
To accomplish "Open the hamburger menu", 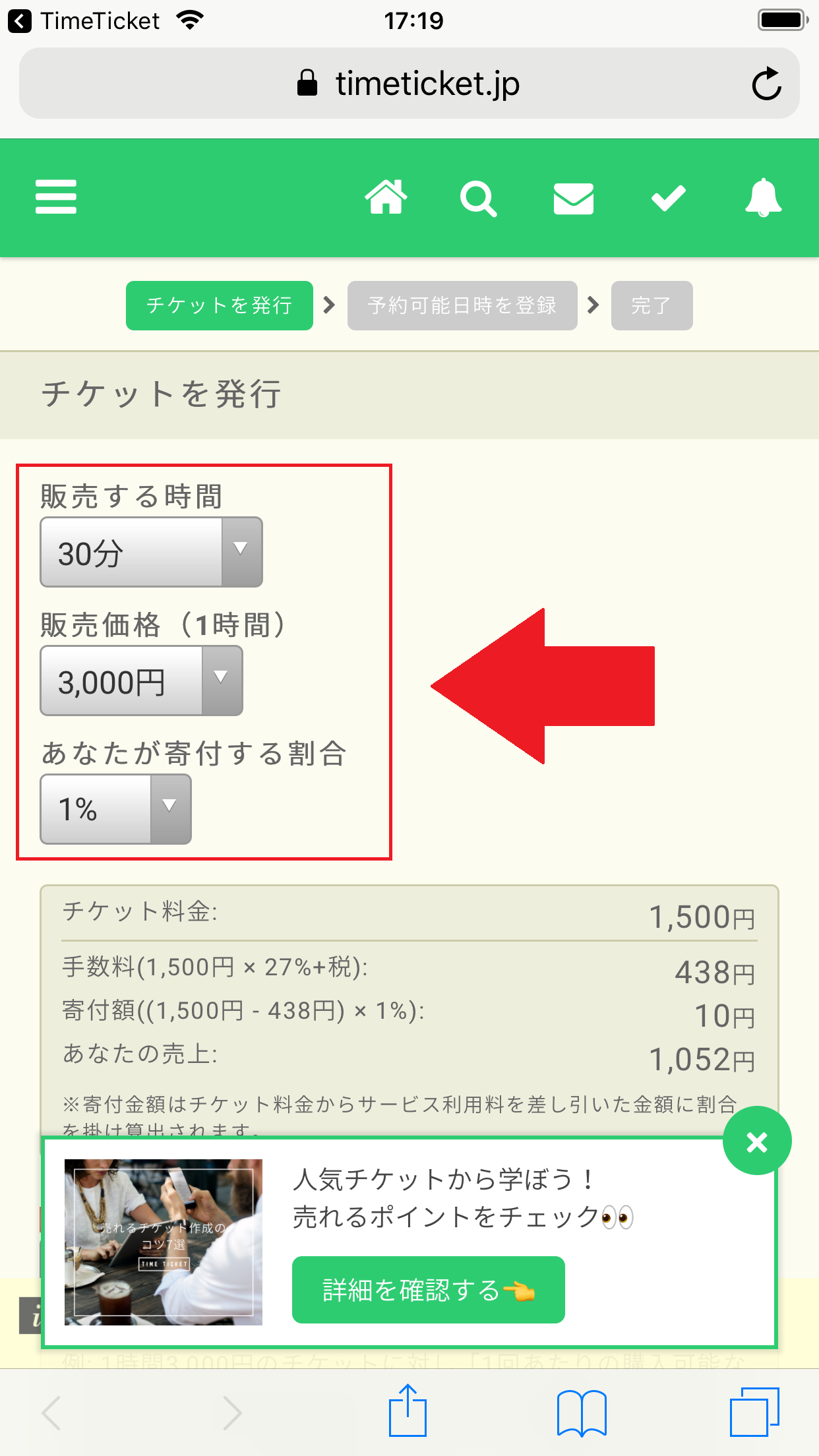I will pos(56,197).
